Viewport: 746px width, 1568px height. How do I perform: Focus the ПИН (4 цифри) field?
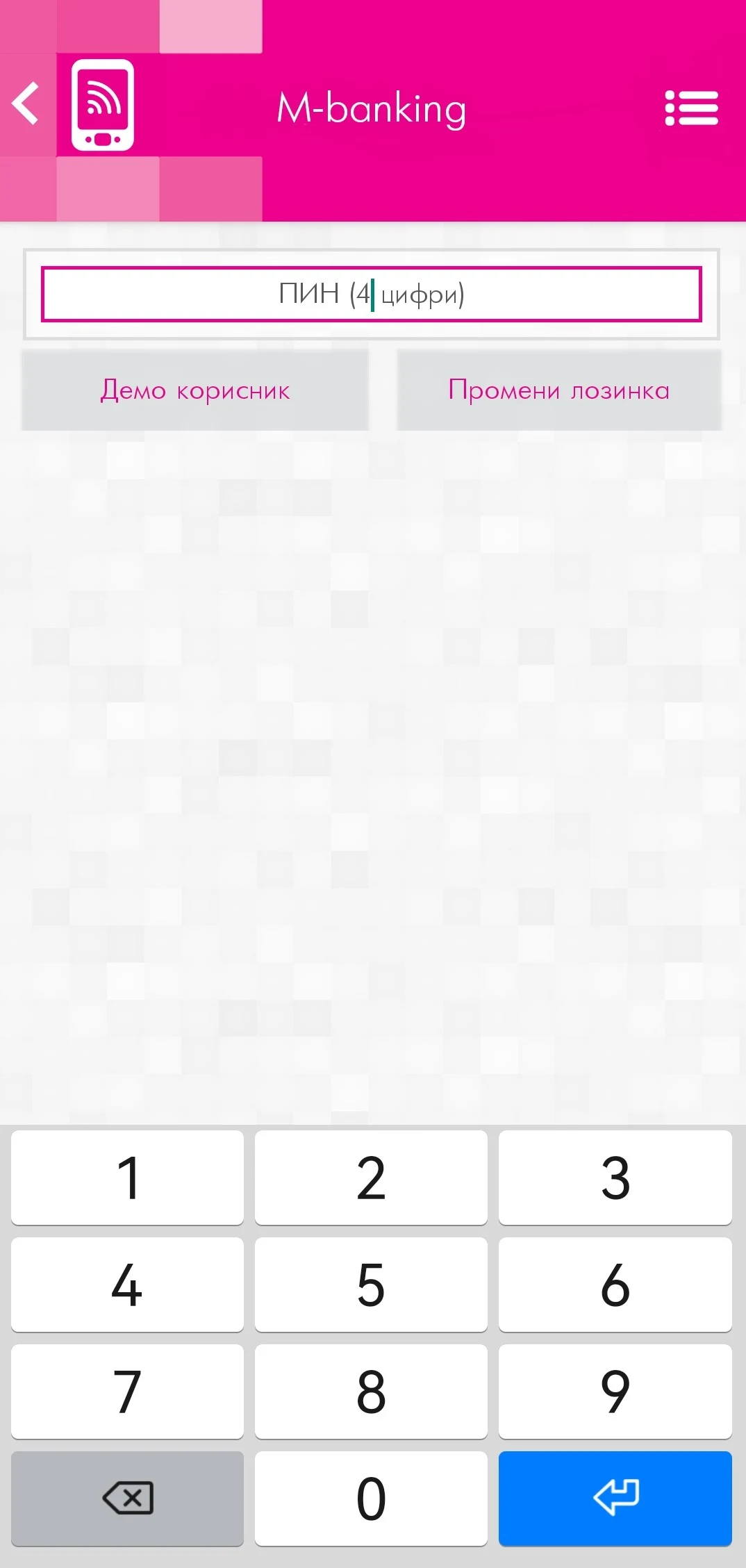click(x=372, y=294)
